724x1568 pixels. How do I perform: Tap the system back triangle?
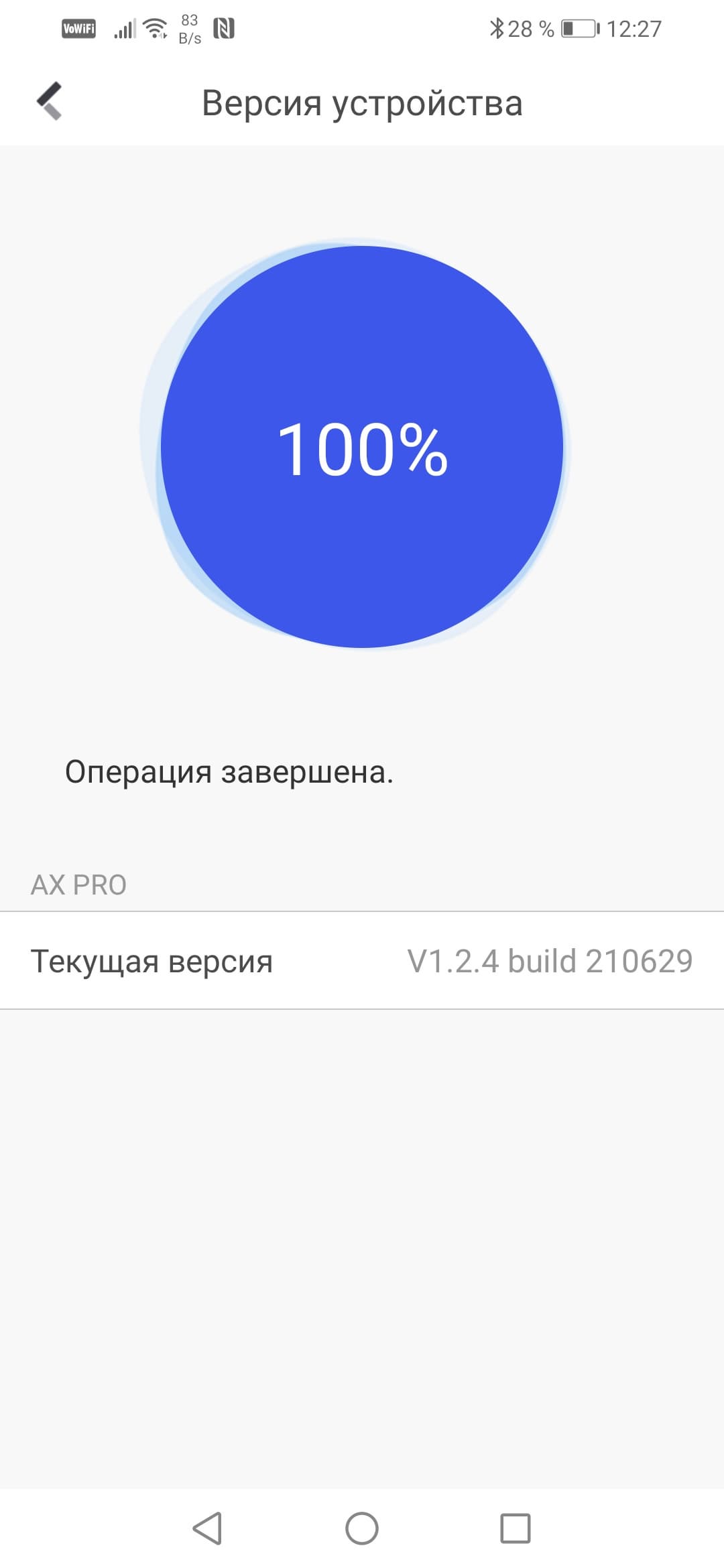(x=207, y=1528)
